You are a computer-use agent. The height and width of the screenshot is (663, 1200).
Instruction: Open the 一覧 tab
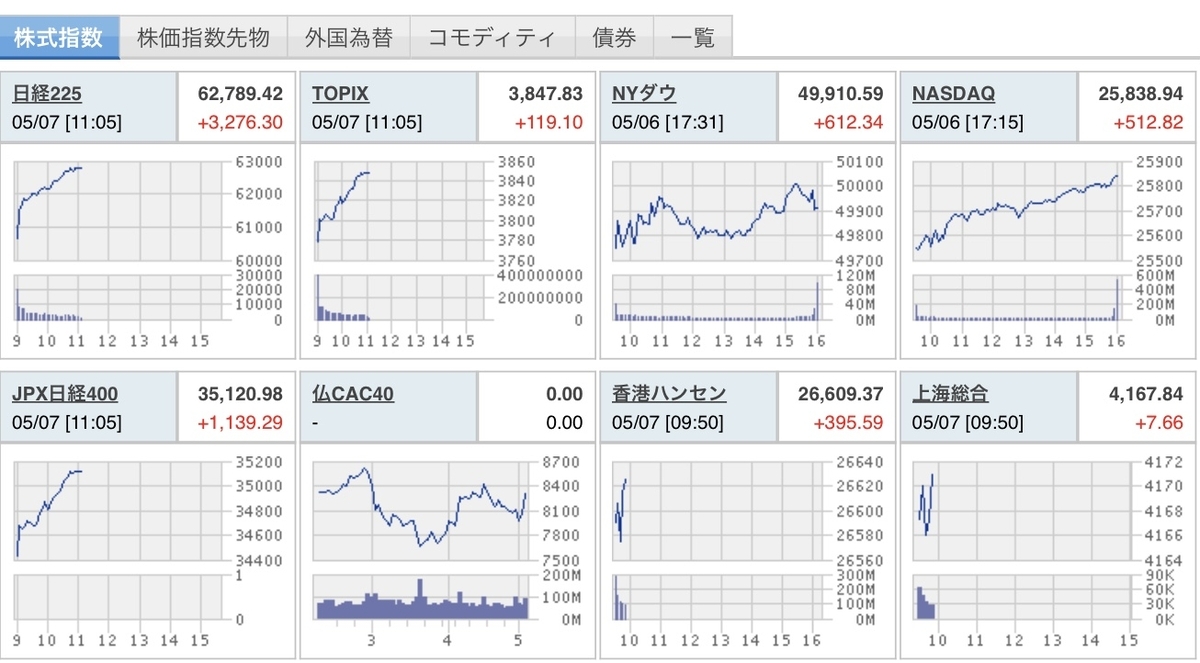[693, 38]
